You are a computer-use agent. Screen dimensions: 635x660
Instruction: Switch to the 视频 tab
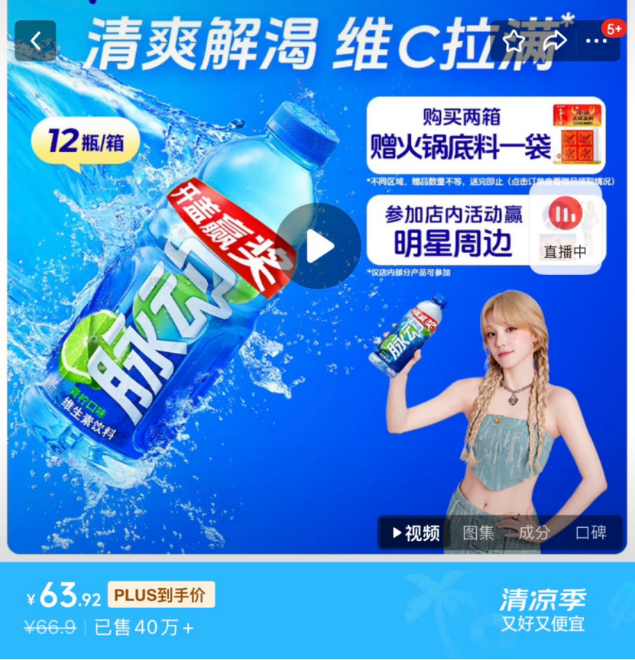[415, 533]
